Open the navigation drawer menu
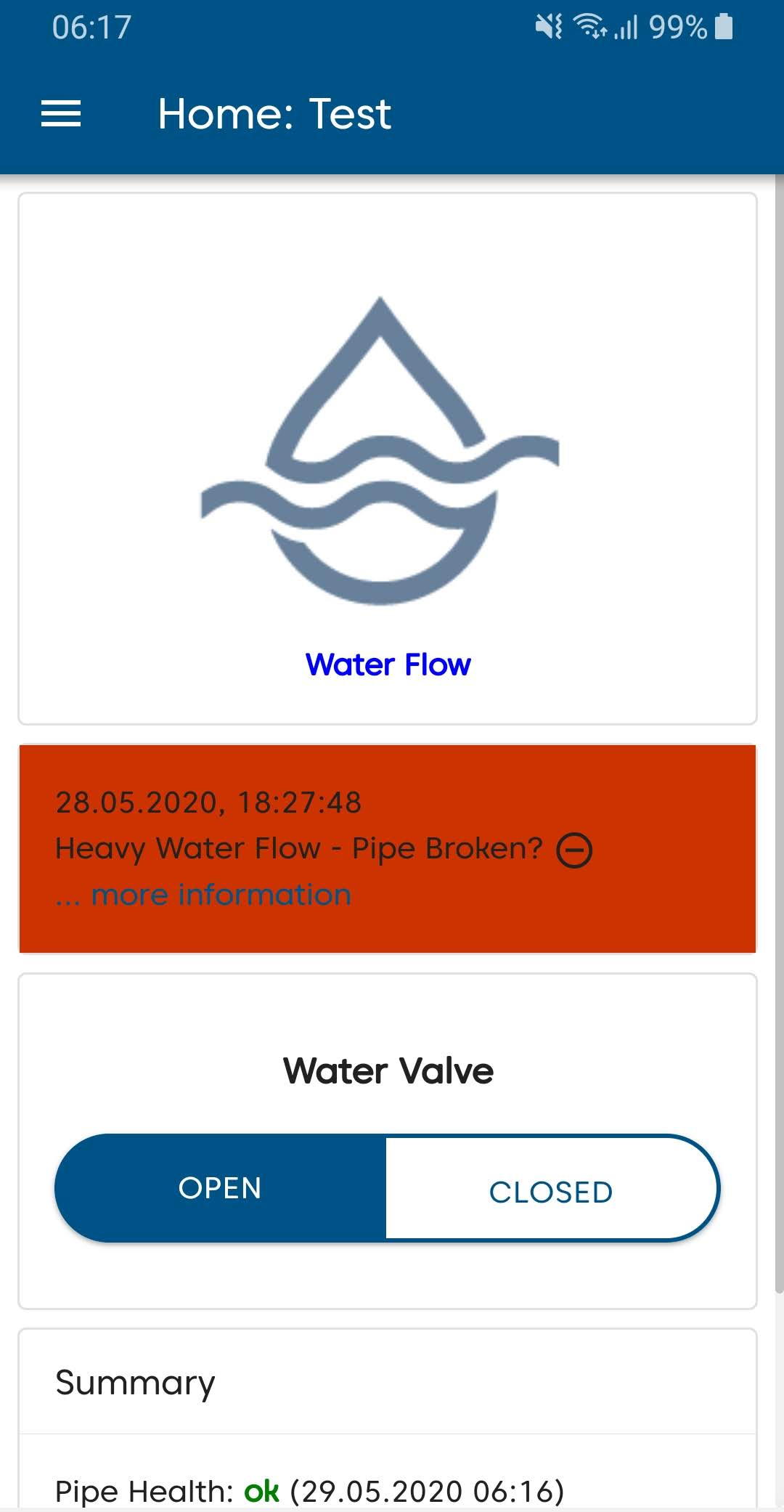 61,114
